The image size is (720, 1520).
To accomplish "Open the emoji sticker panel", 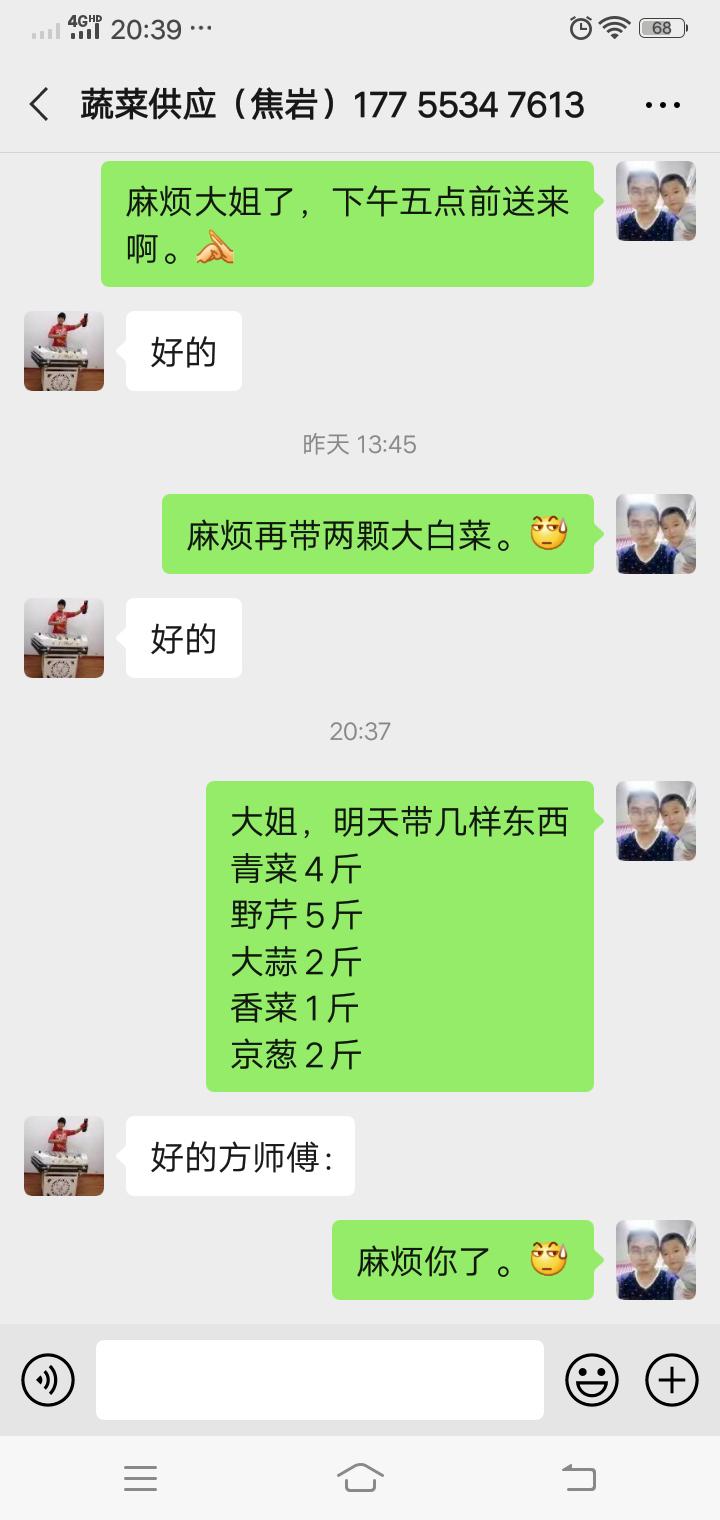I will (x=592, y=1380).
